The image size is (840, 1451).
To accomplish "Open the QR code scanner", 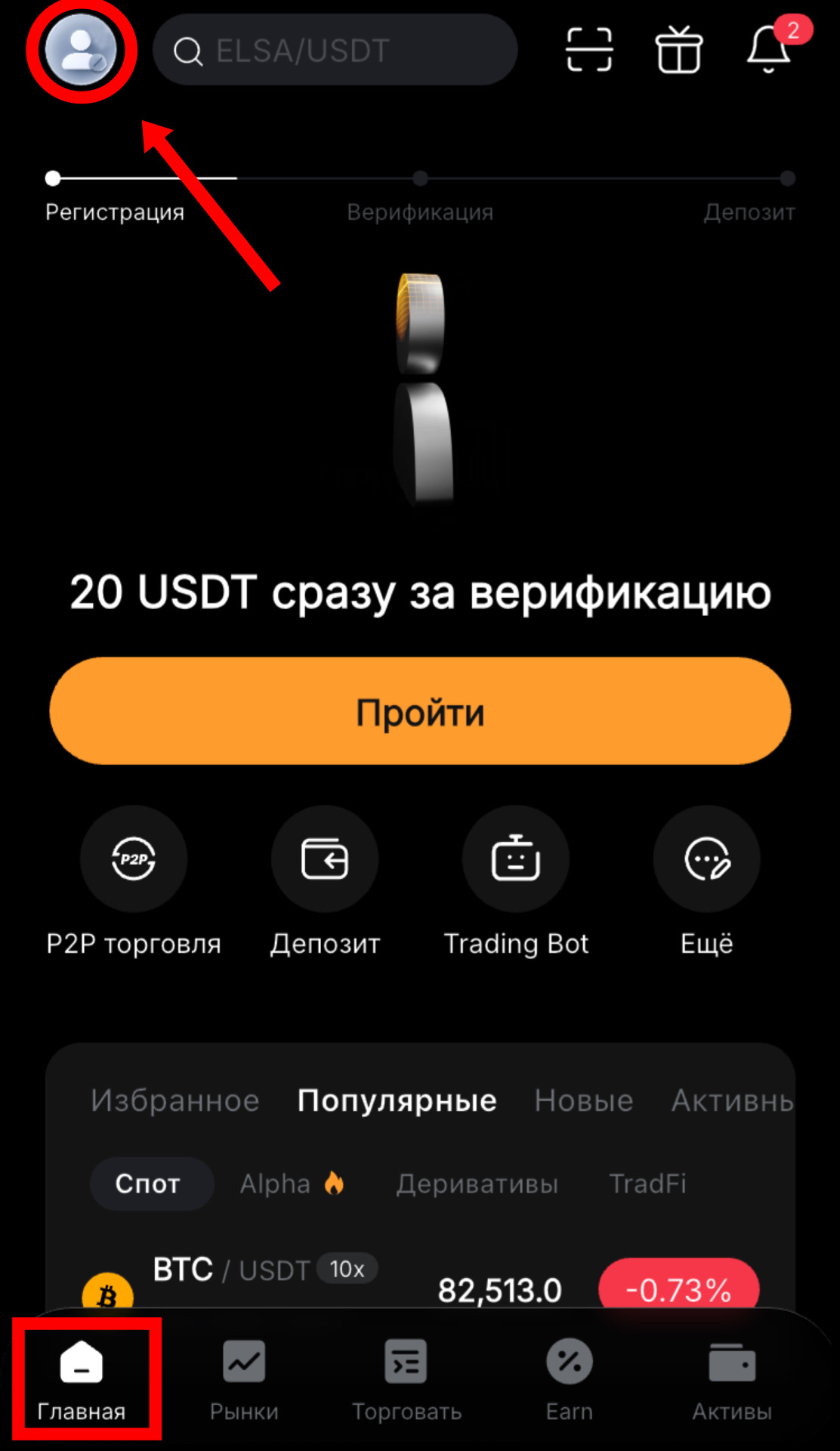I will click(588, 50).
